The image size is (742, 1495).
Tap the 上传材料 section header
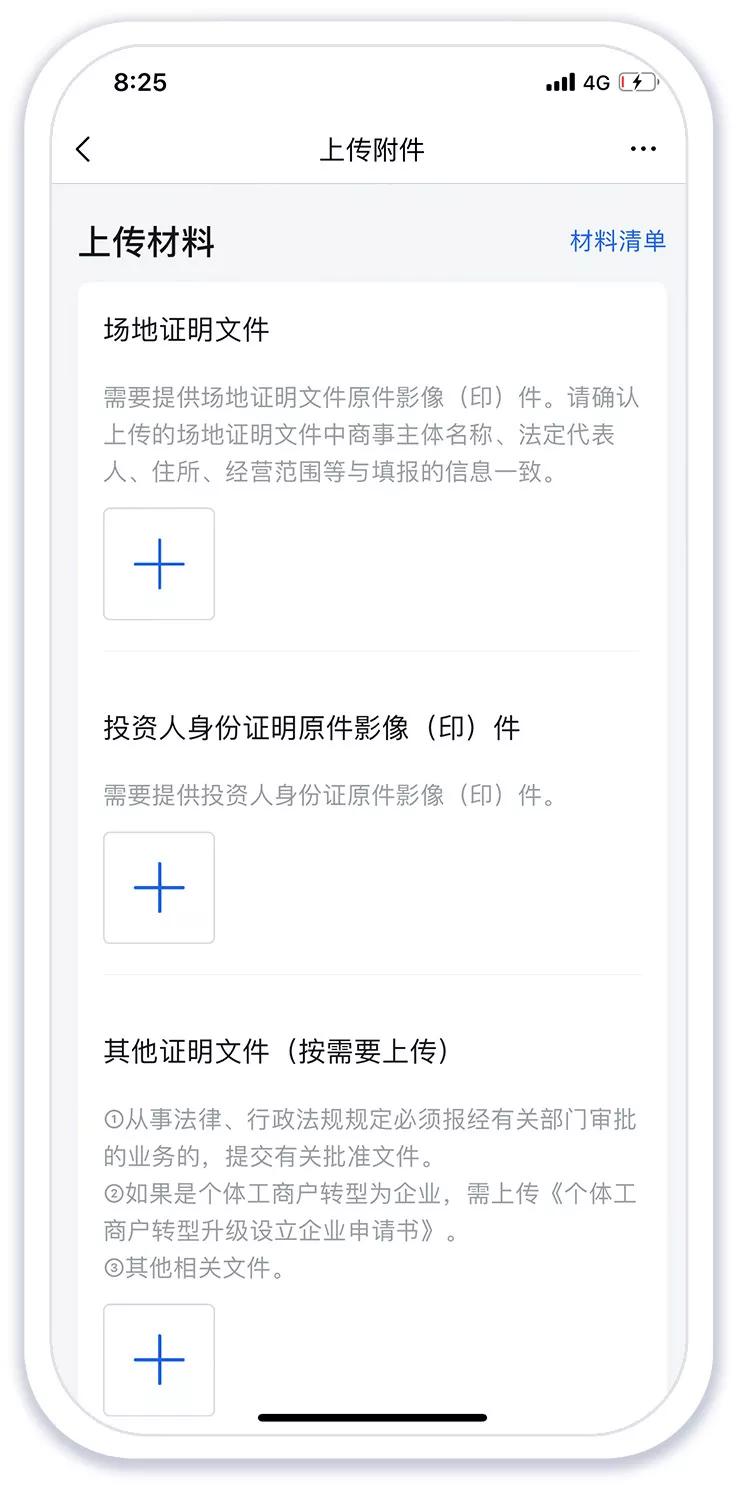click(x=146, y=242)
